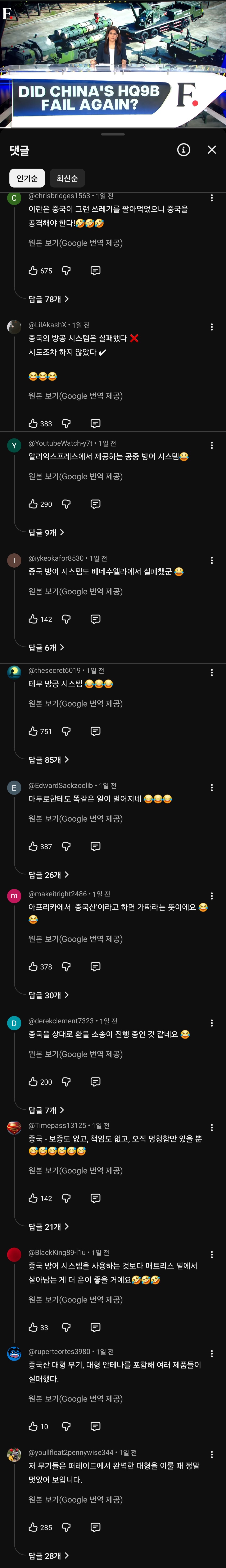Image resolution: width=226 pixels, height=1568 pixels.
Task: Close the comments panel
Action: (211, 150)
